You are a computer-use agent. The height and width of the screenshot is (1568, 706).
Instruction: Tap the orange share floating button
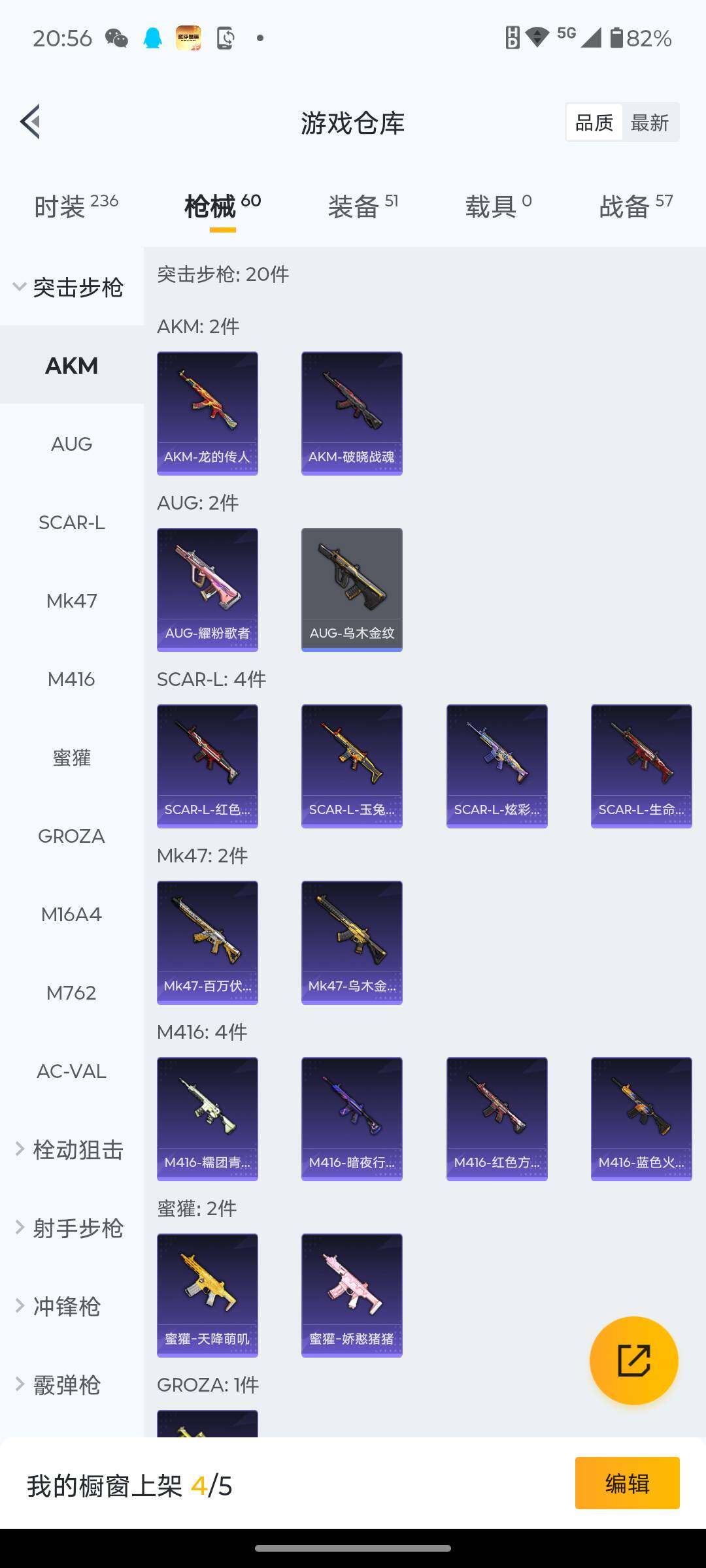[633, 1361]
